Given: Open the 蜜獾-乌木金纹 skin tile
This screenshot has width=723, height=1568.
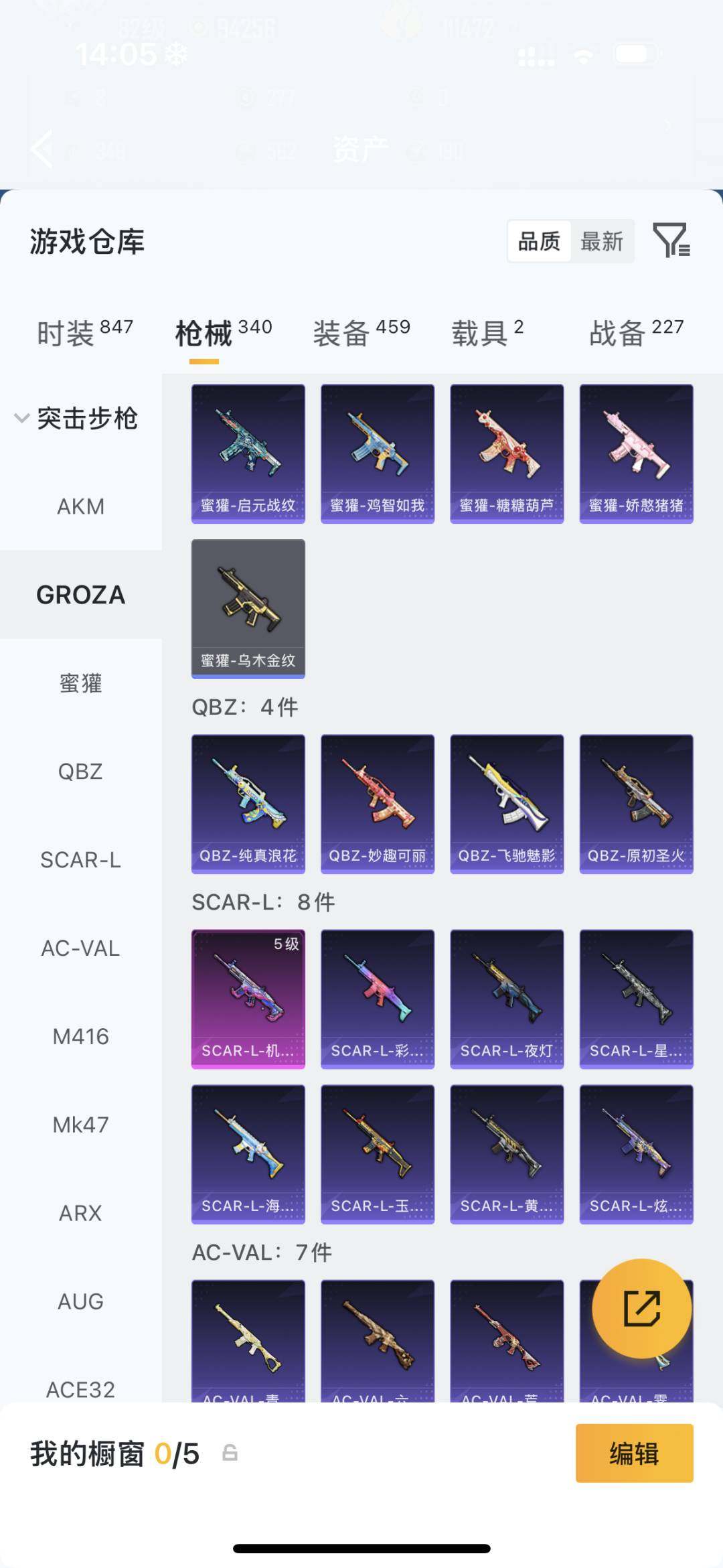Looking at the screenshot, I should [x=248, y=609].
